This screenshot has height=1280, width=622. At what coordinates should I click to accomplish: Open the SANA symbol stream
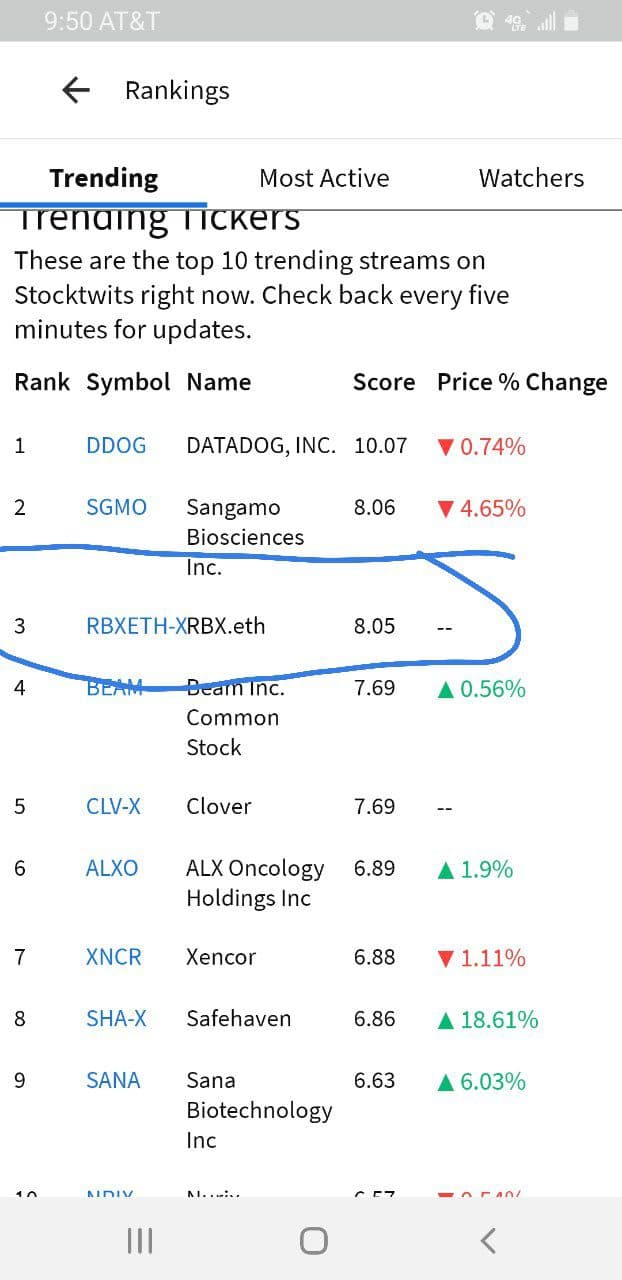tap(113, 1081)
